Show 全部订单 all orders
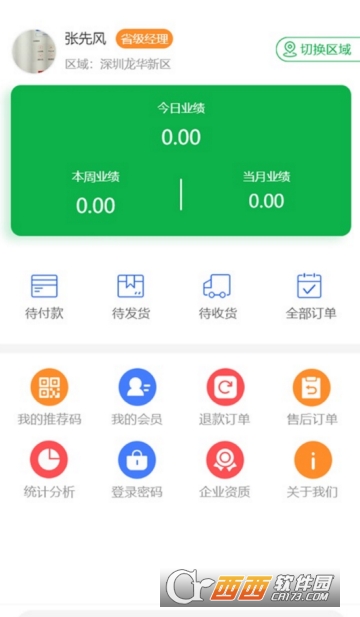This screenshot has width=360, height=617. 311,296
